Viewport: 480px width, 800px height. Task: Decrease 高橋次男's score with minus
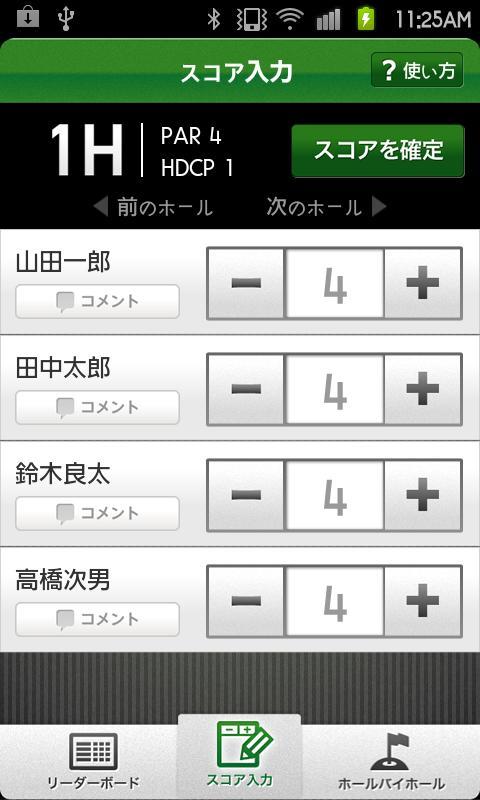click(x=246, y=602)
